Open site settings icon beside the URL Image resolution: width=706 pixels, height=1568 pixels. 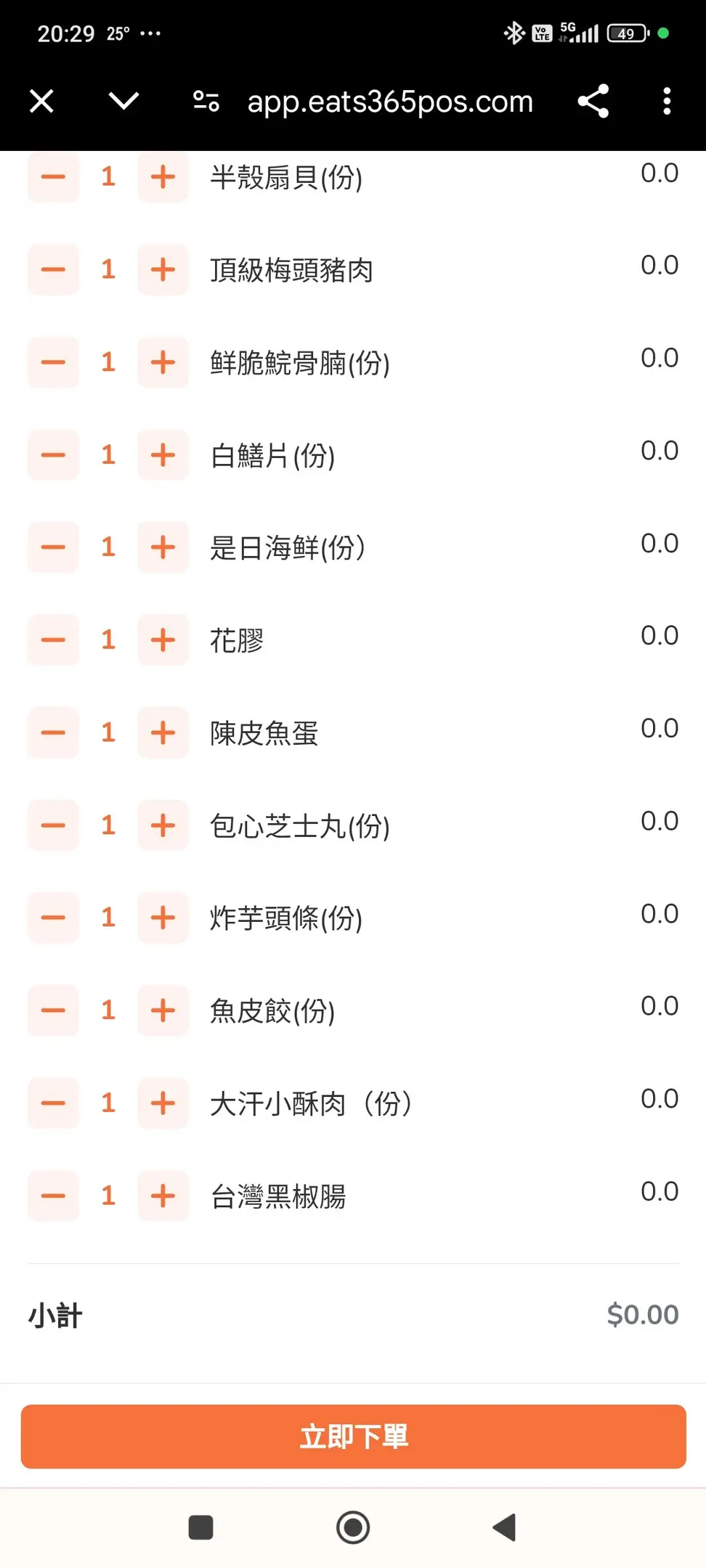[x=206, y=101]
